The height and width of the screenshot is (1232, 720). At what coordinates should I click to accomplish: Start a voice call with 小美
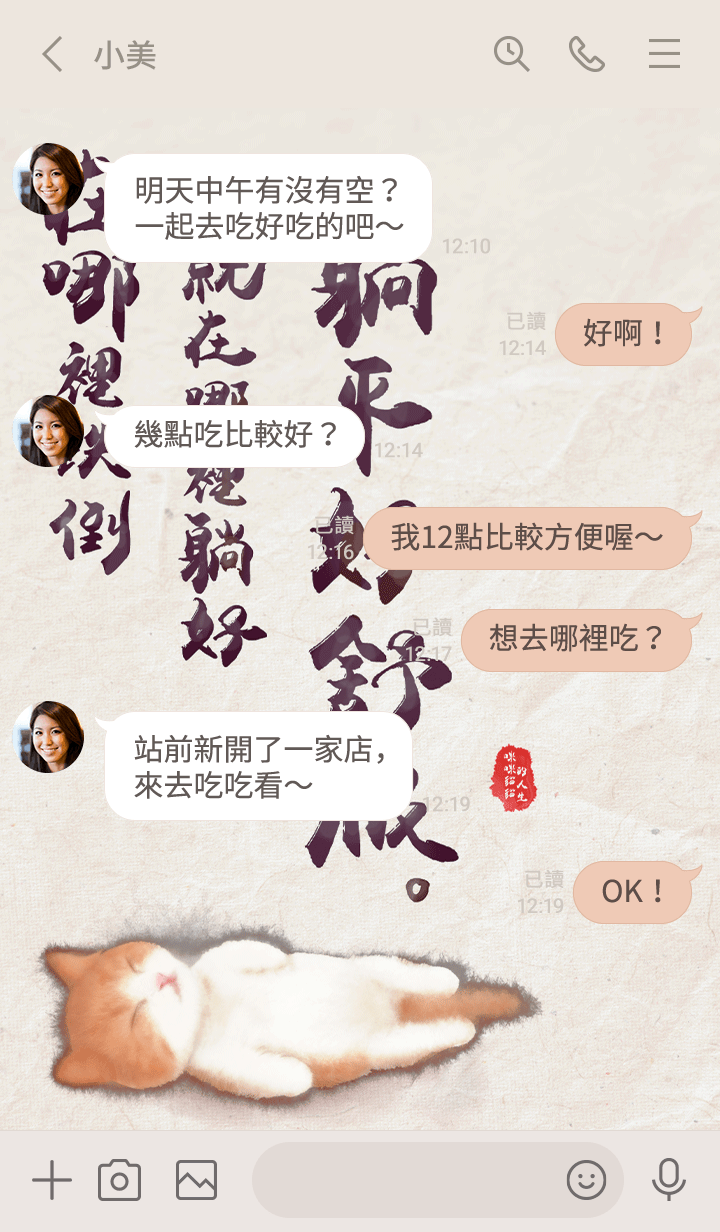587,54
